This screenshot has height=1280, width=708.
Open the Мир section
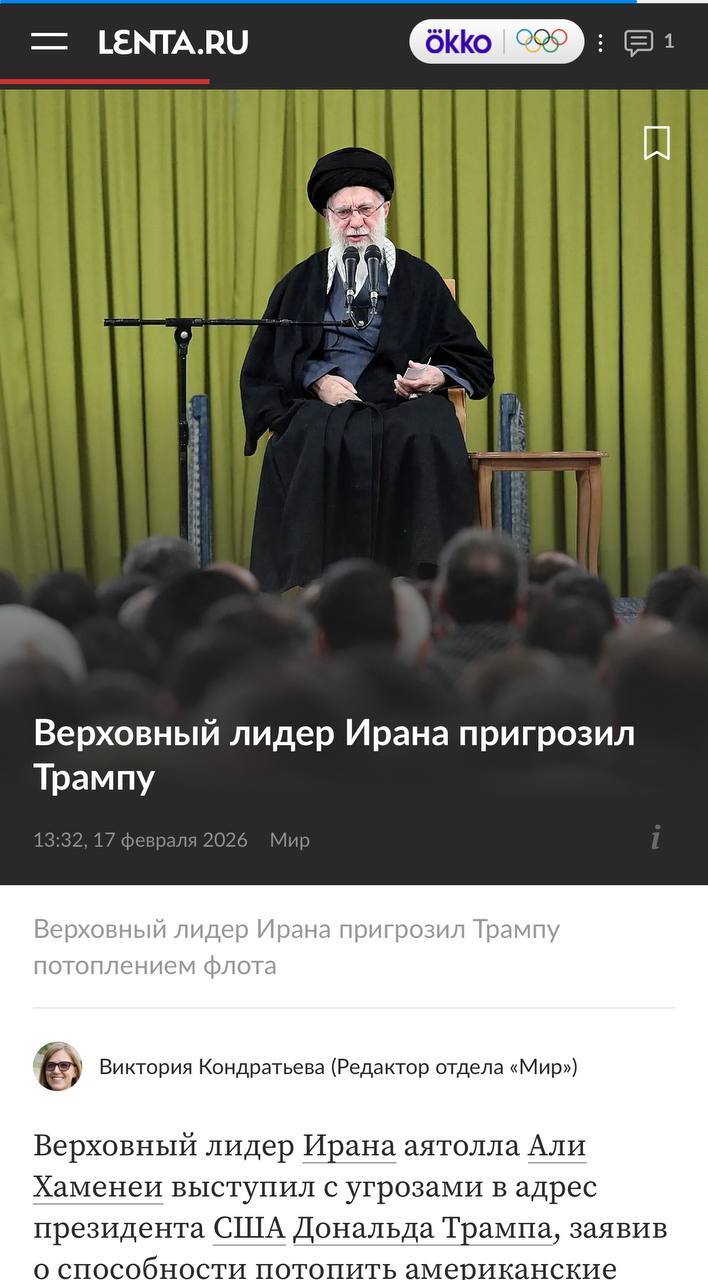289,840
